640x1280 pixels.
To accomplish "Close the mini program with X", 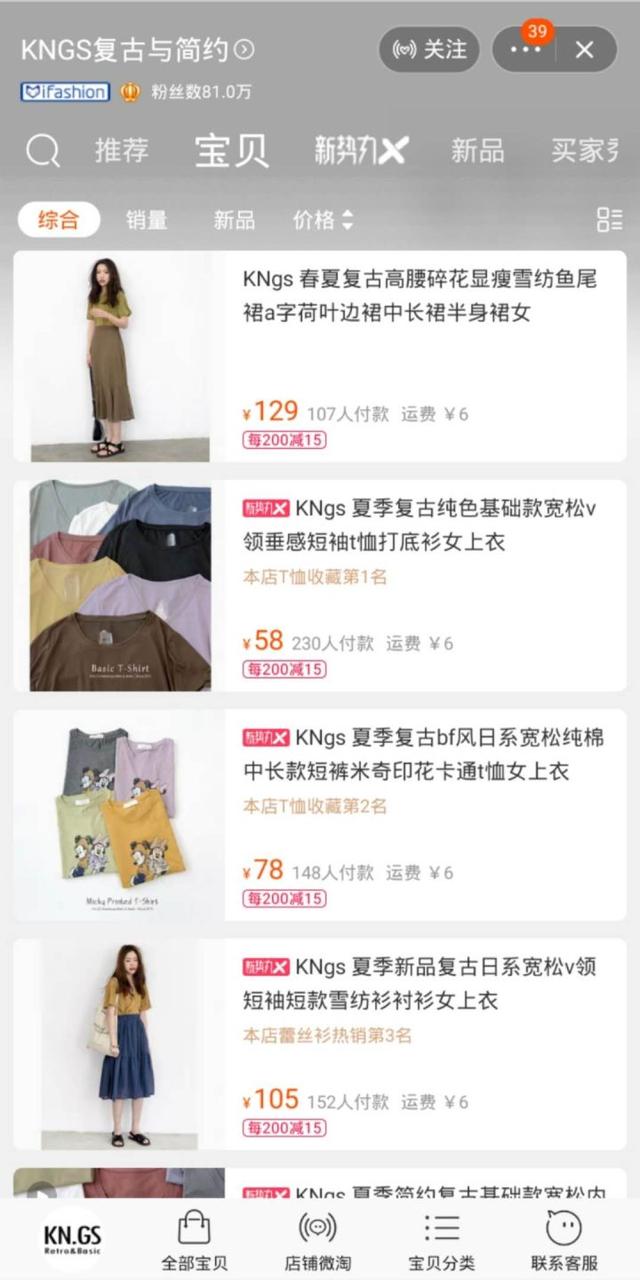I will point(585,49).
